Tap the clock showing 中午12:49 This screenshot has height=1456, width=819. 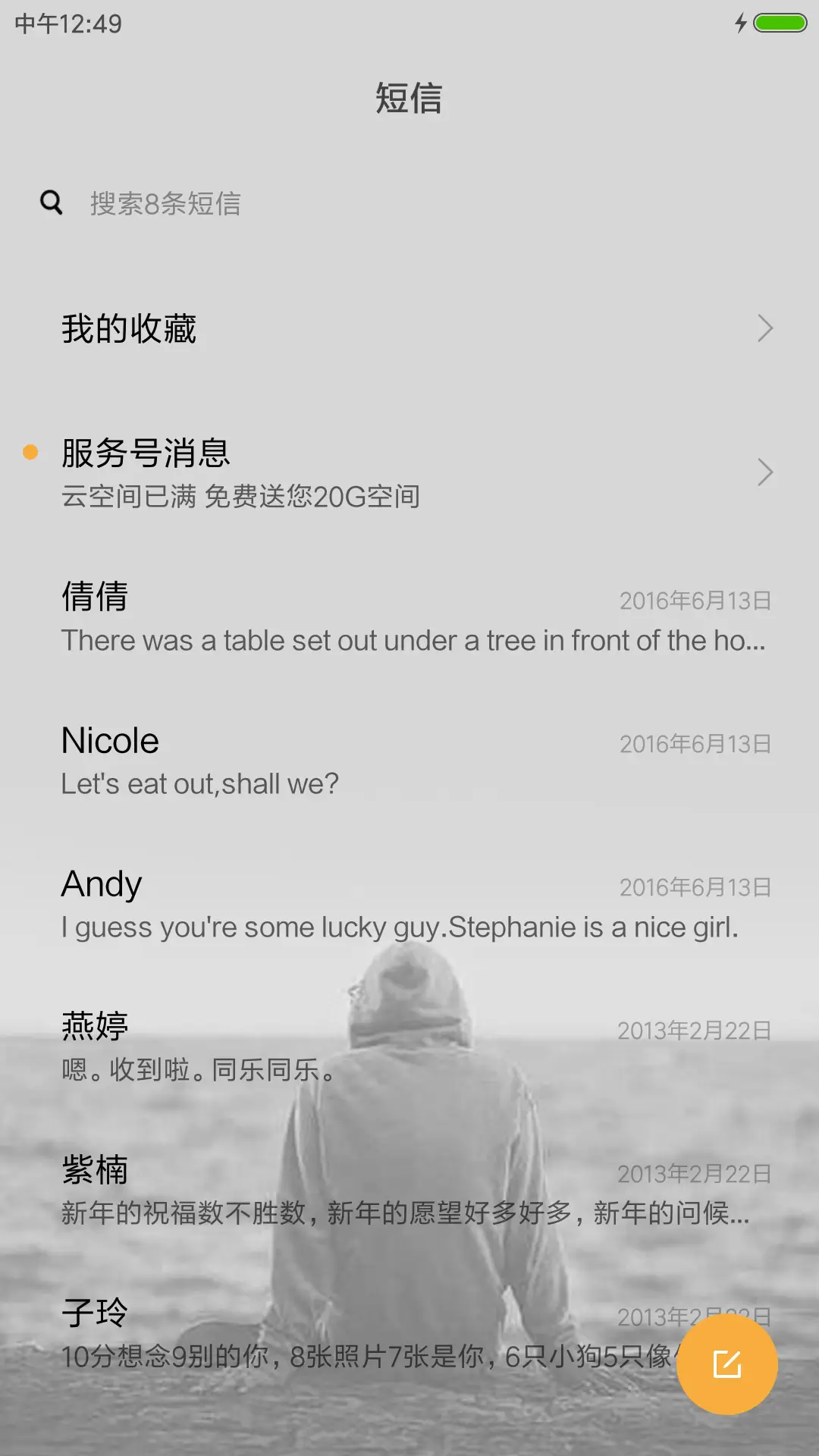[x=68, y=24]
